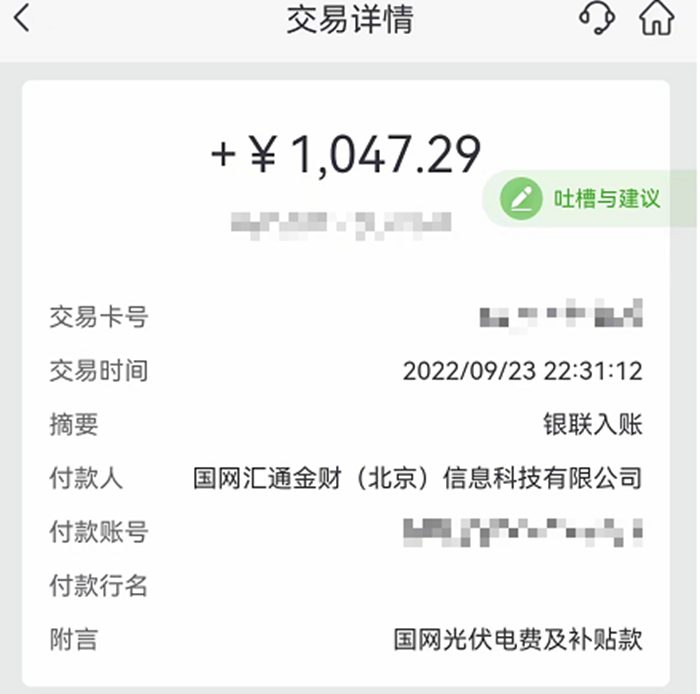Open the 吐槽与建议 feedback button
Screen dimensions: 700x694
tap(590, 198)
